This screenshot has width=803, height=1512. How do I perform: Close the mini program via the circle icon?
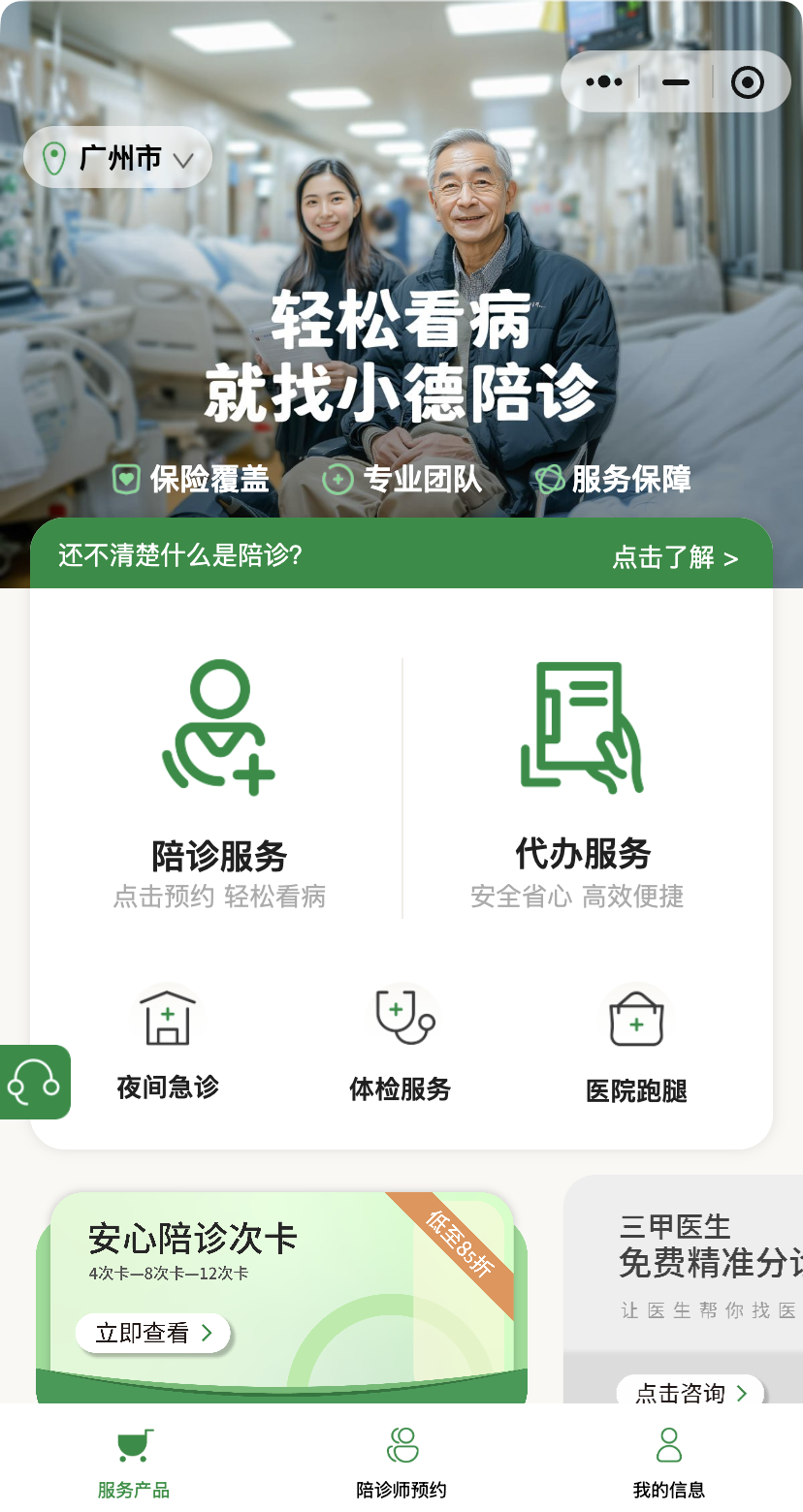point(747,82)
